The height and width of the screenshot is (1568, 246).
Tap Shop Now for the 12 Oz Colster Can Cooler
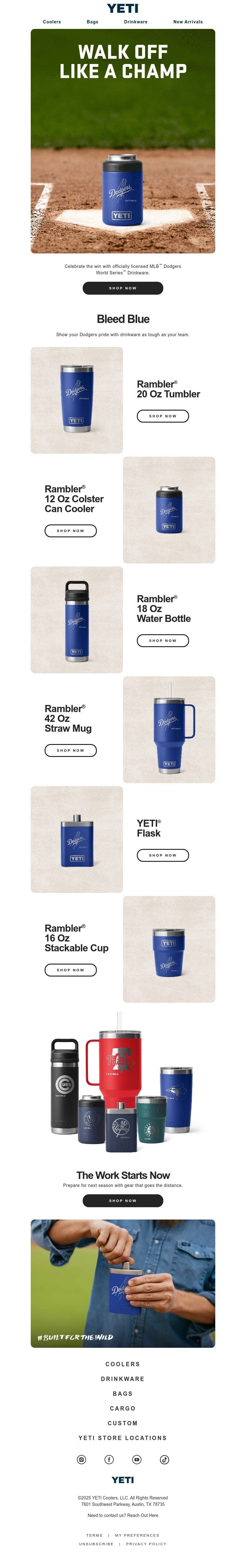71,531
